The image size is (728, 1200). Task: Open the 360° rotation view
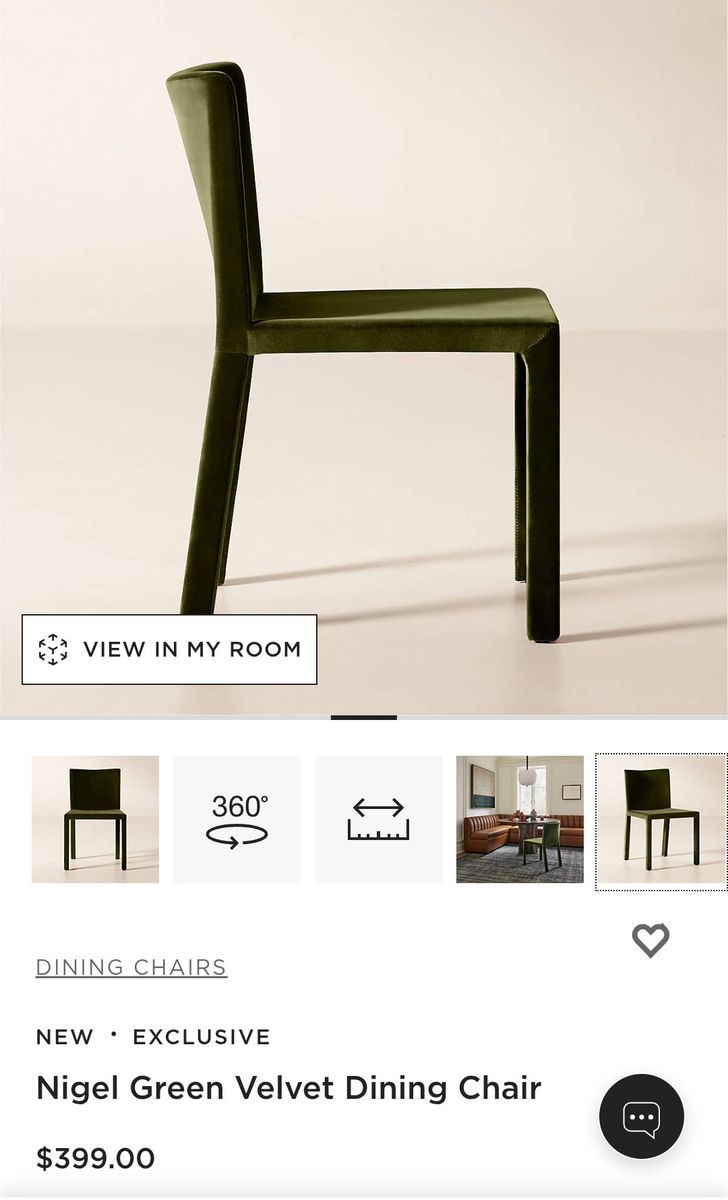237,819
